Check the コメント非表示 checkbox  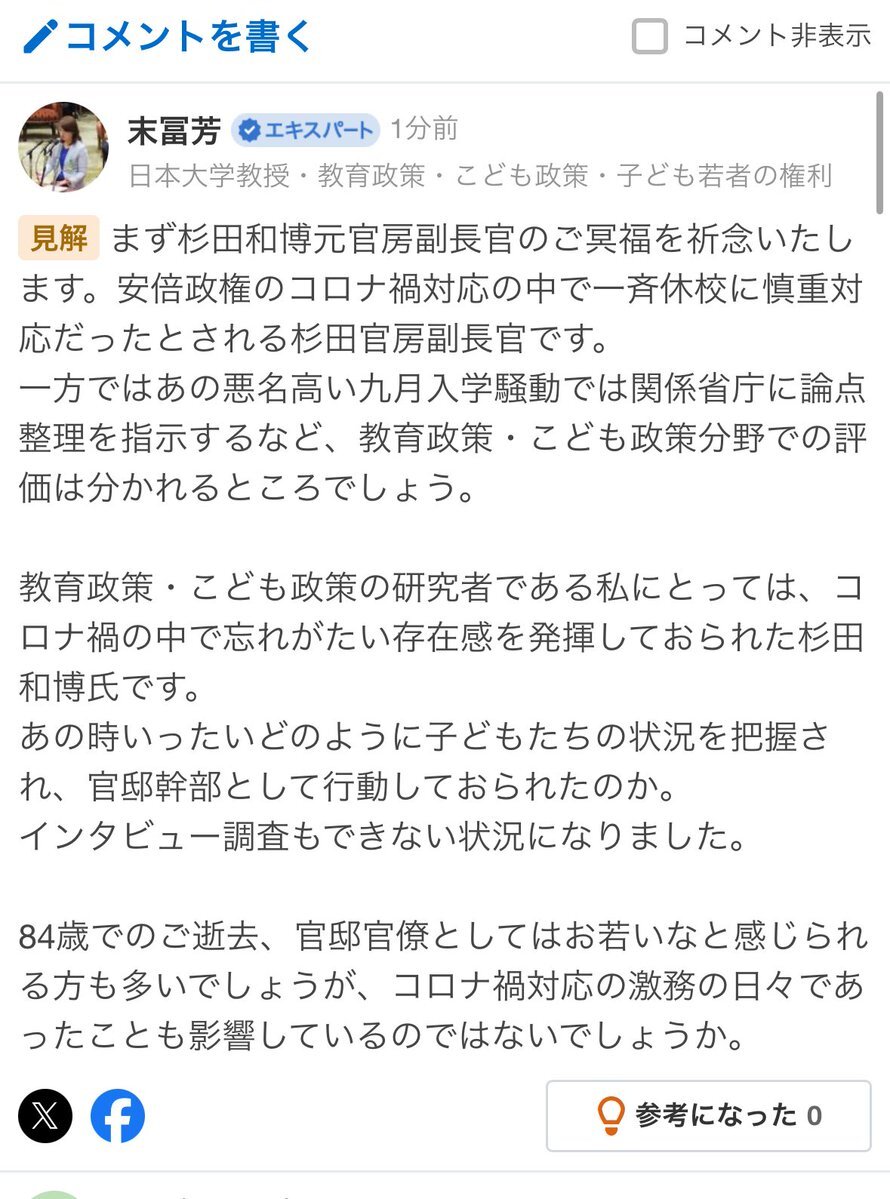[650, 37]
